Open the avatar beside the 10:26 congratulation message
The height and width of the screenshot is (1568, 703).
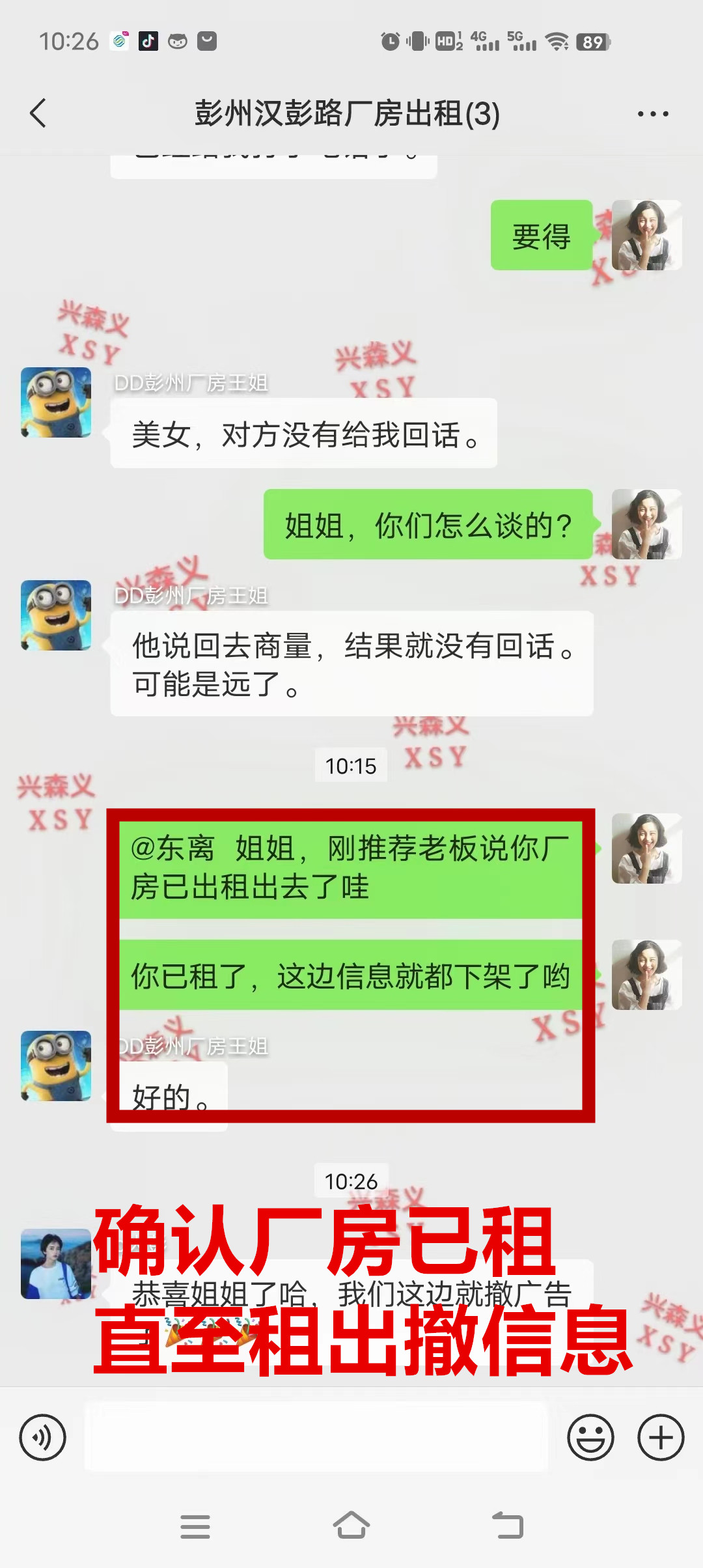(56, 1264)
